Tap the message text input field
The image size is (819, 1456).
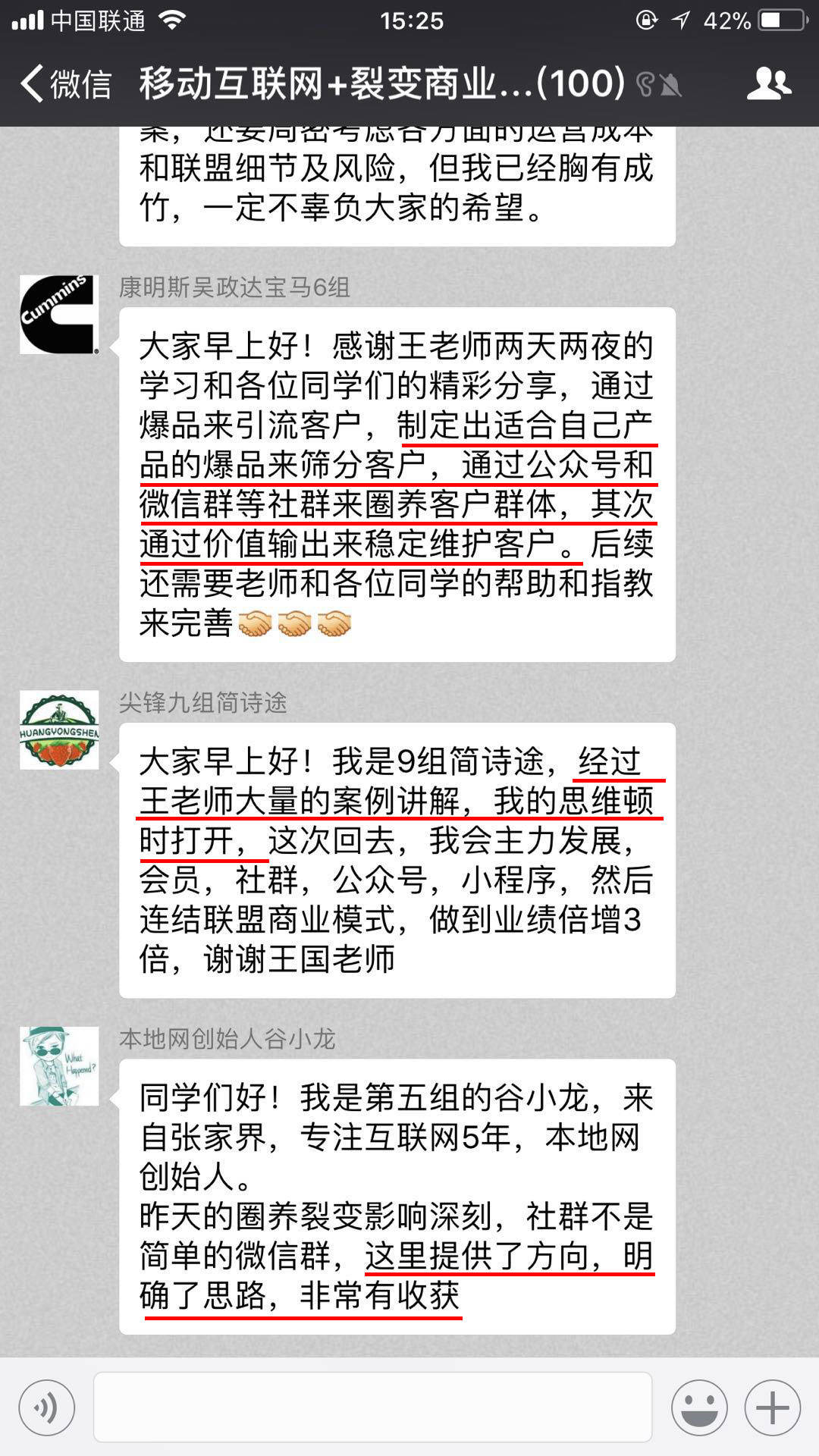tap(372, 1407)
